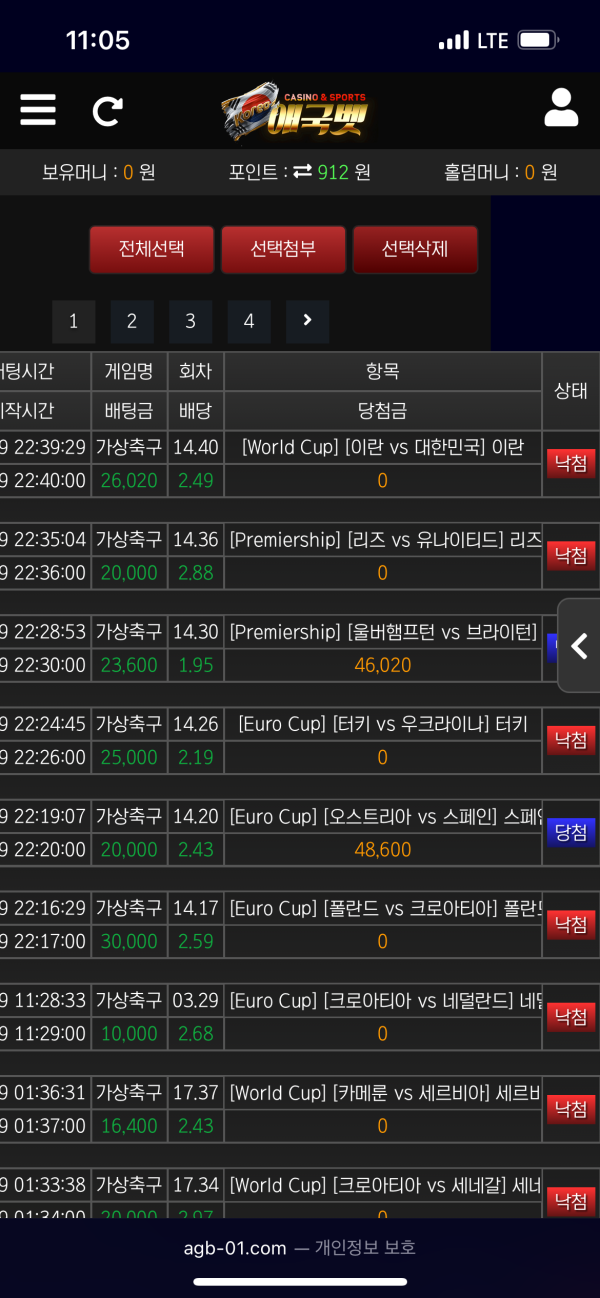Tap the next page arrow

[x=307, y=322]
